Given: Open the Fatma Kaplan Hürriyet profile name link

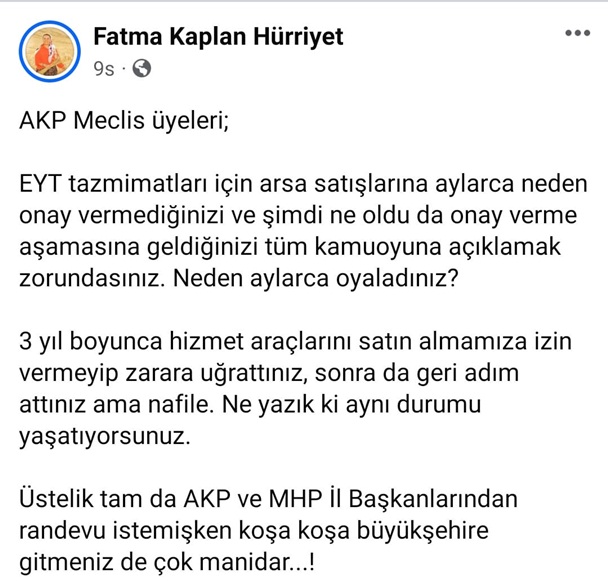Looking at the screenshot, I should 217,37.
